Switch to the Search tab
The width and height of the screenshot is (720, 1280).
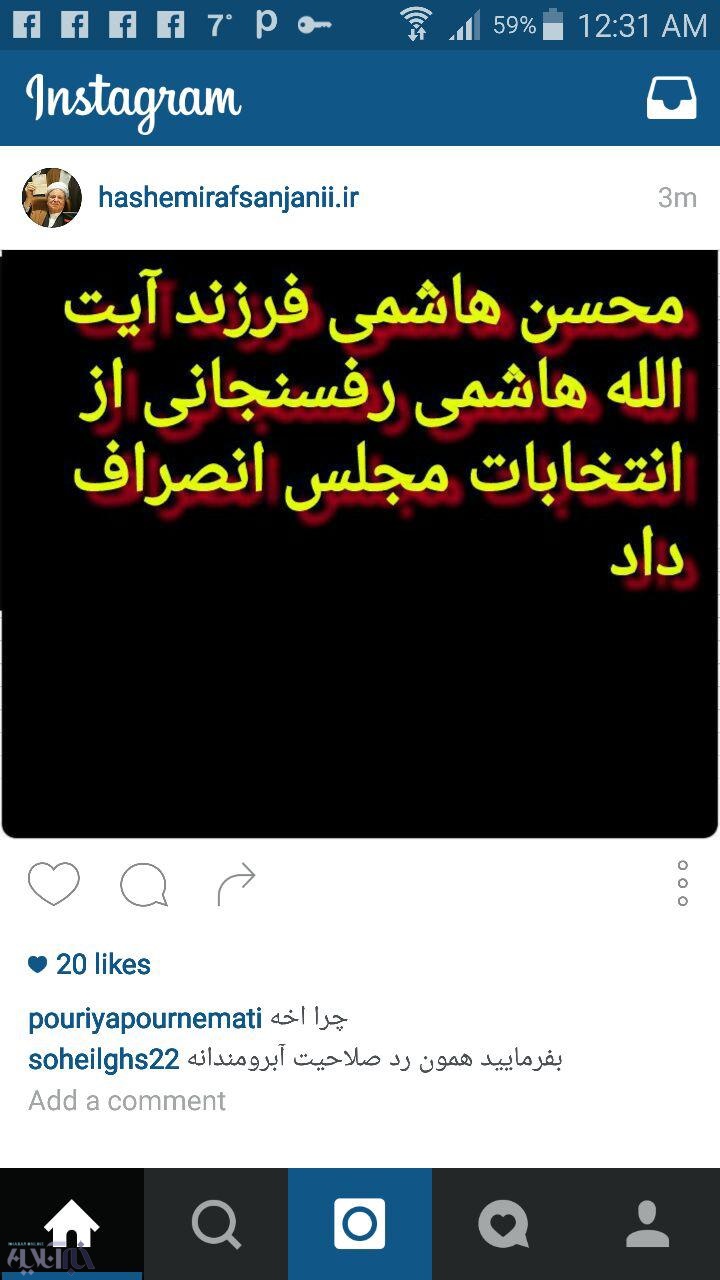(216, 1224)
